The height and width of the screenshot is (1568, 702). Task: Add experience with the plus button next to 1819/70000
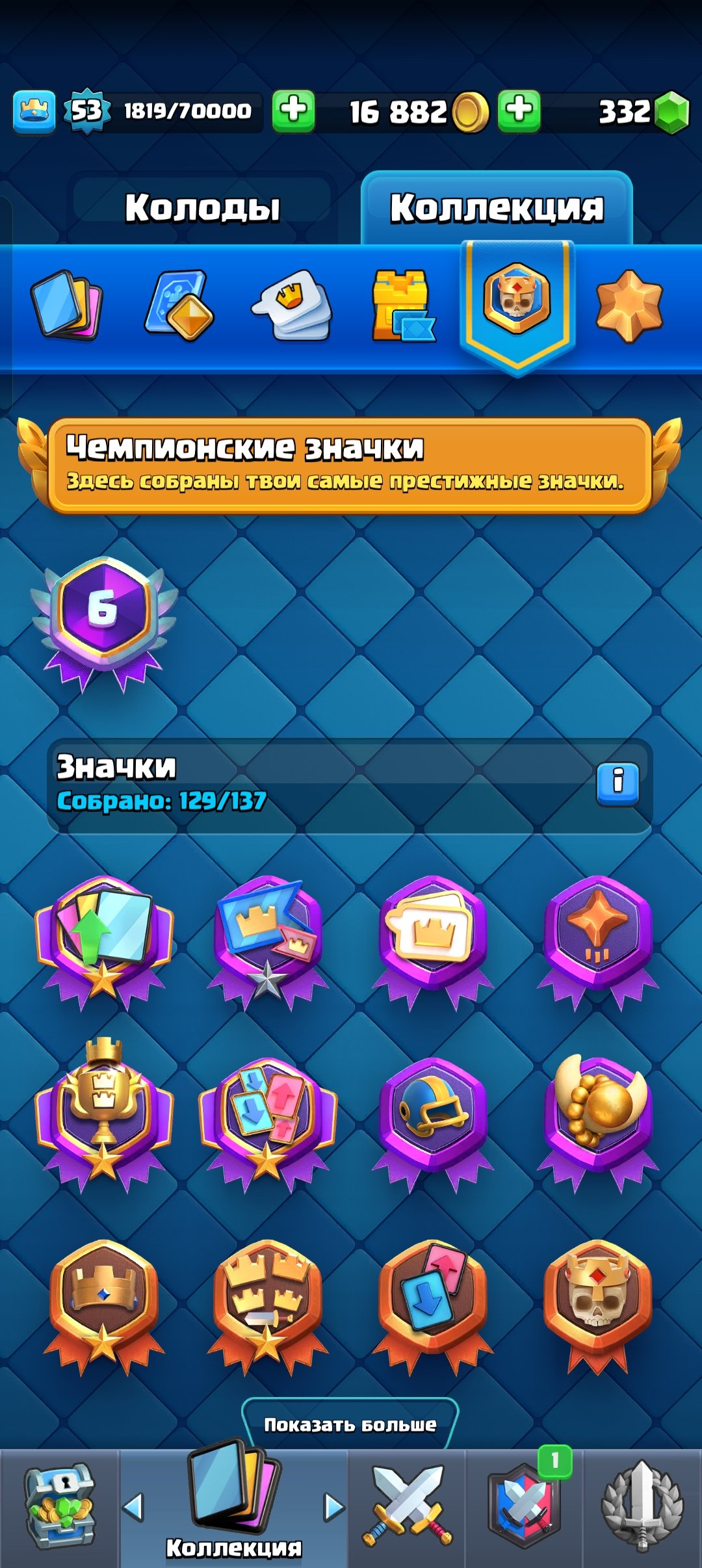(x=293, y=111)
